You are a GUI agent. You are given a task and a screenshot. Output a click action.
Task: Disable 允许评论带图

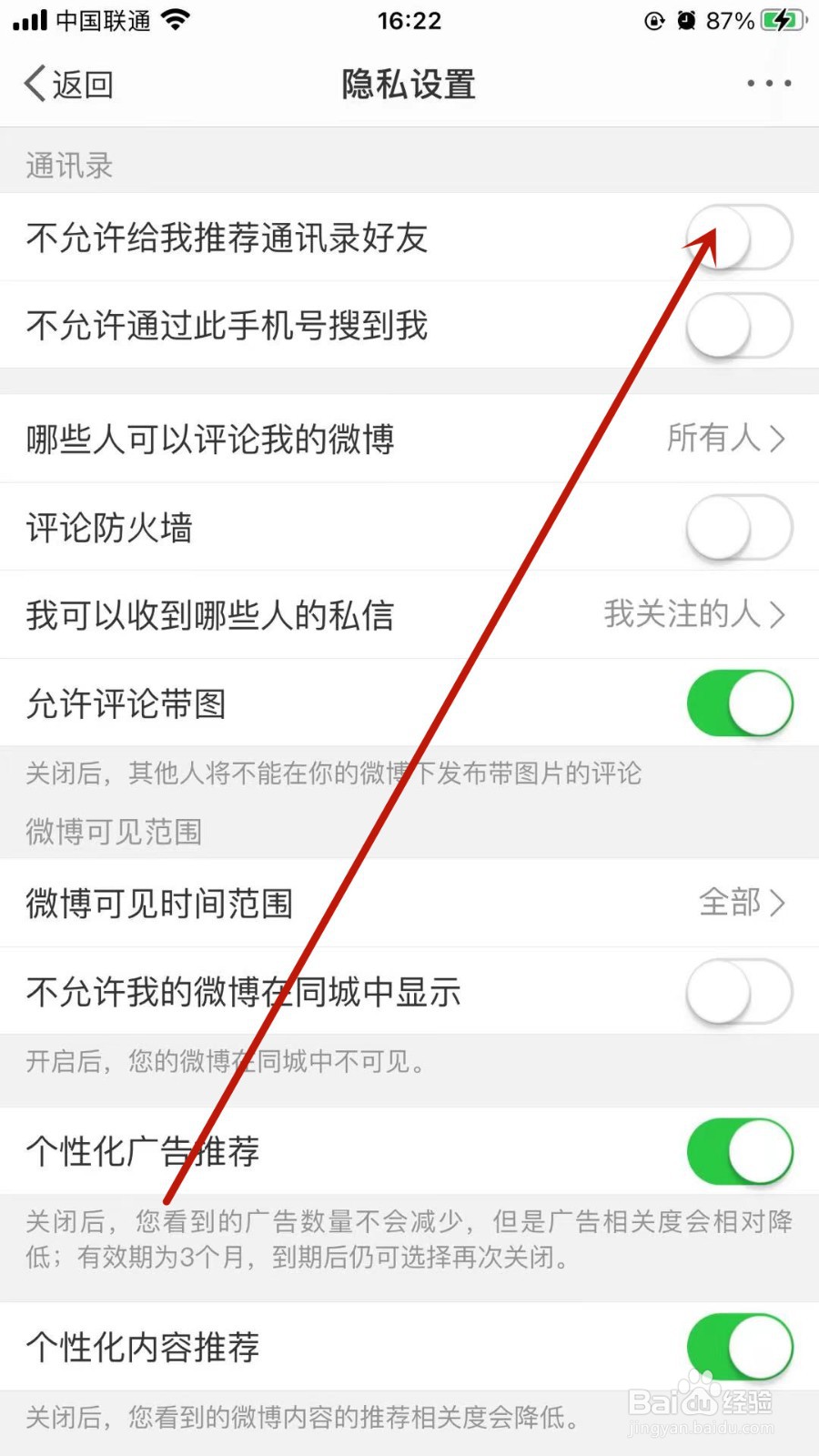pyautogui.click(x=739, y=703)
